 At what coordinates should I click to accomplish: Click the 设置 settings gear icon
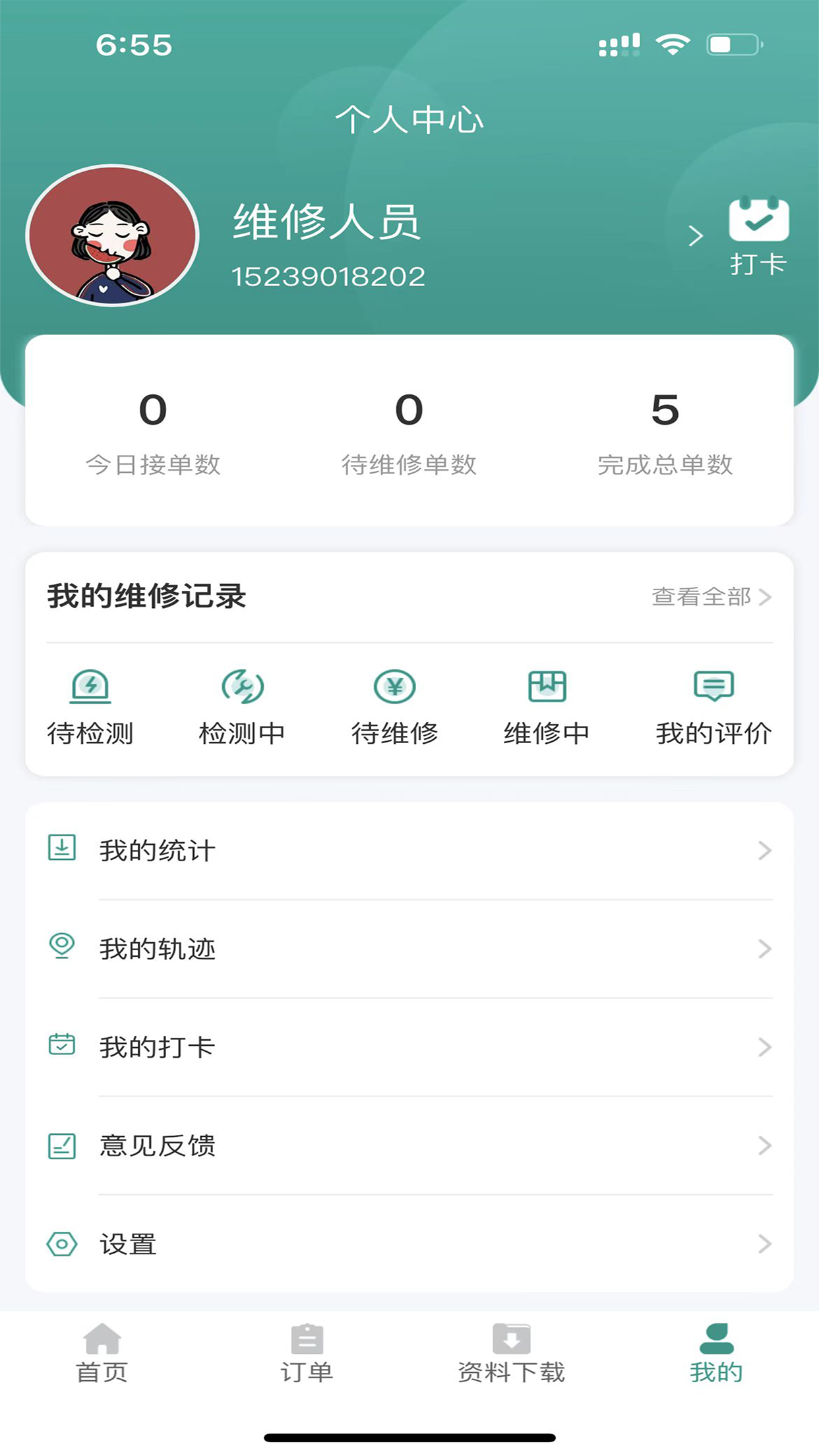coord(61,1242)
